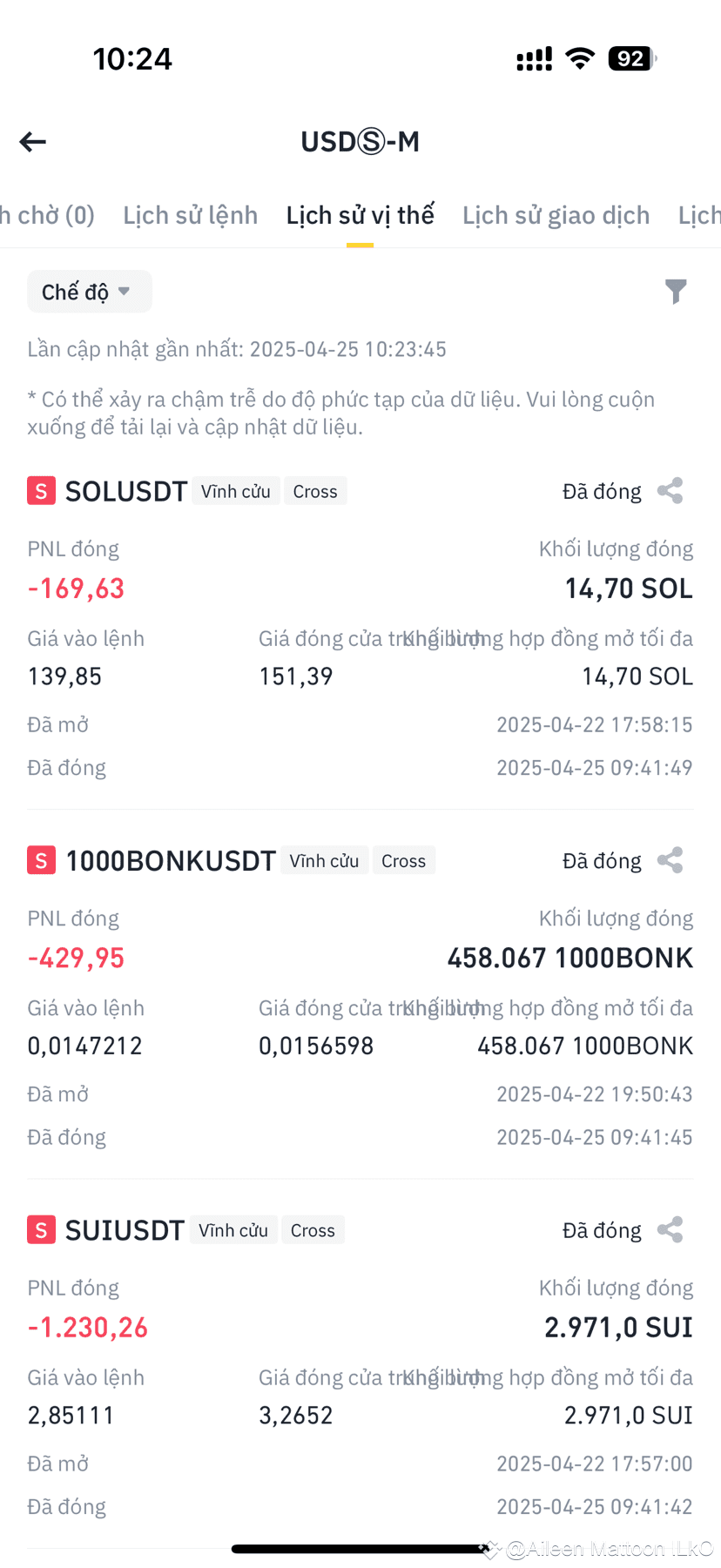Select the Đã đóng status on SOLUSDT
The image size is (721, 1568).
tap(601, 490)
